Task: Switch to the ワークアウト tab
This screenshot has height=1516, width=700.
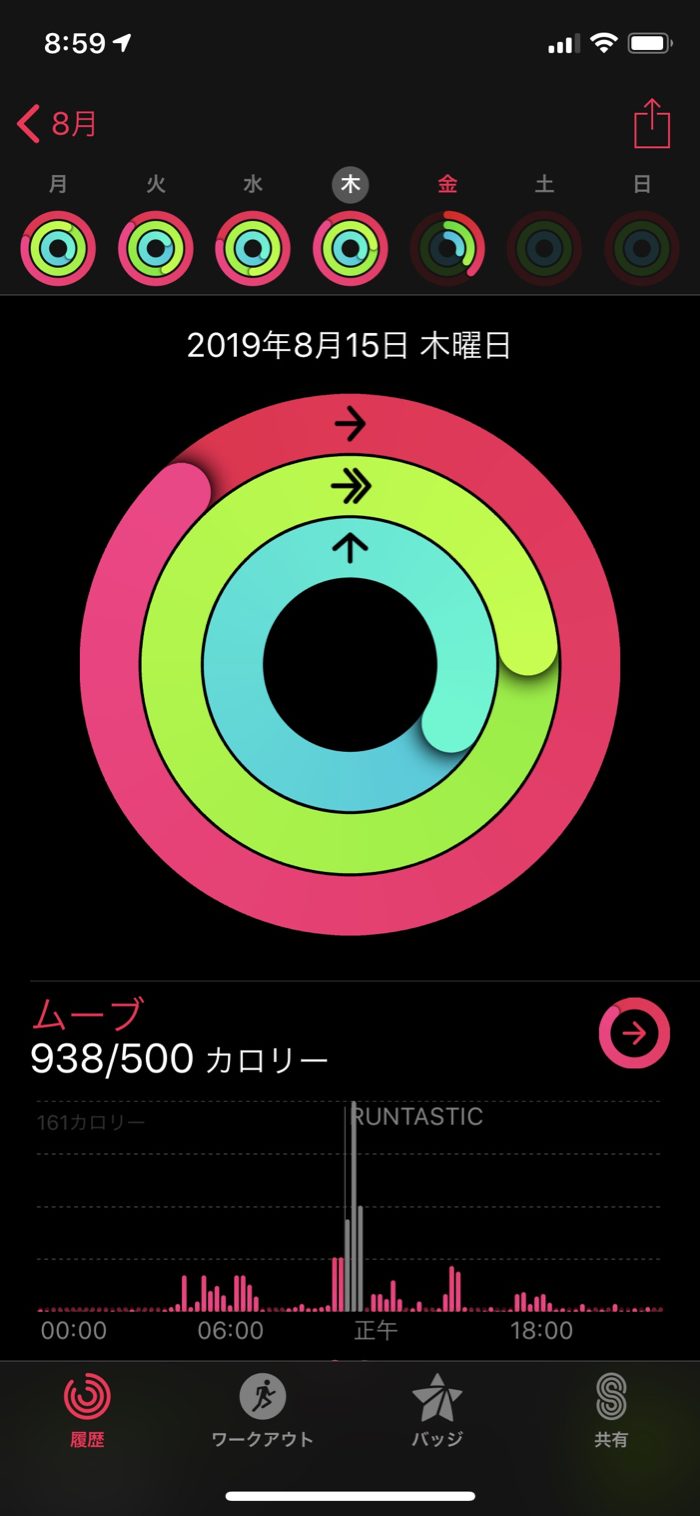Action: (x=262, y=1410)
